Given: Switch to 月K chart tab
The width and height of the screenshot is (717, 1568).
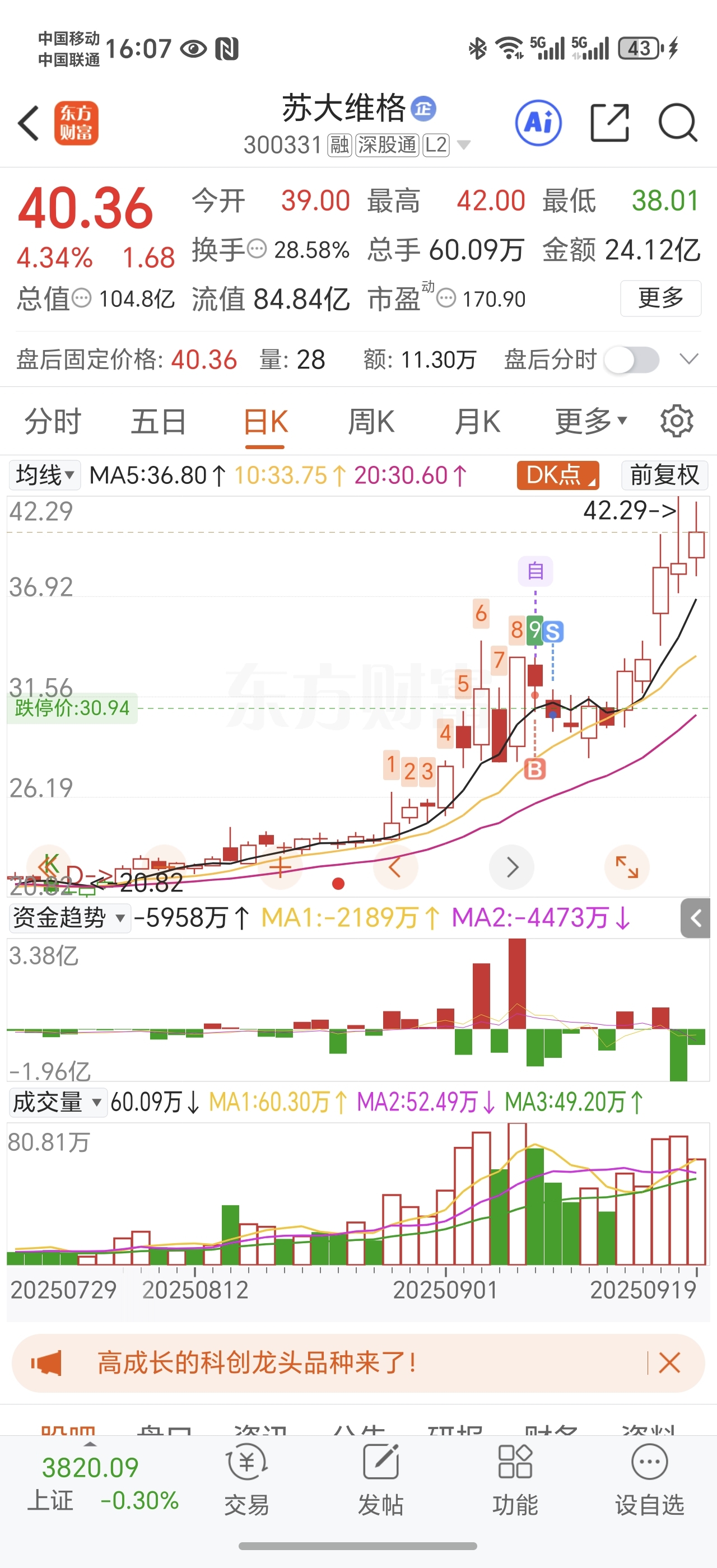Looking at the screenshot, I should (x=477, y=421).
